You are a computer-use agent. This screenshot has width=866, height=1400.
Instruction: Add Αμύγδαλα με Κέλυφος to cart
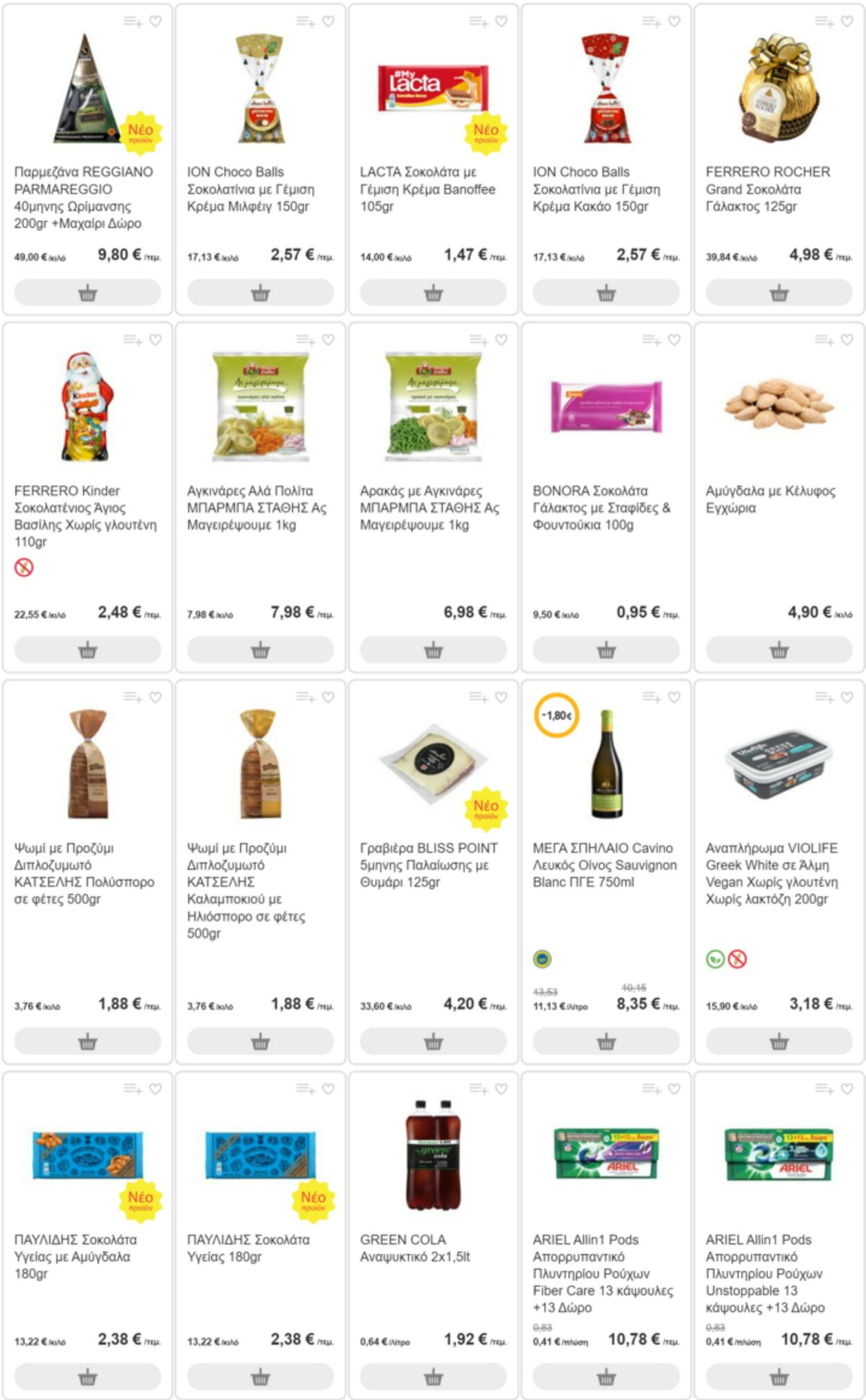(x=779, y=650)
